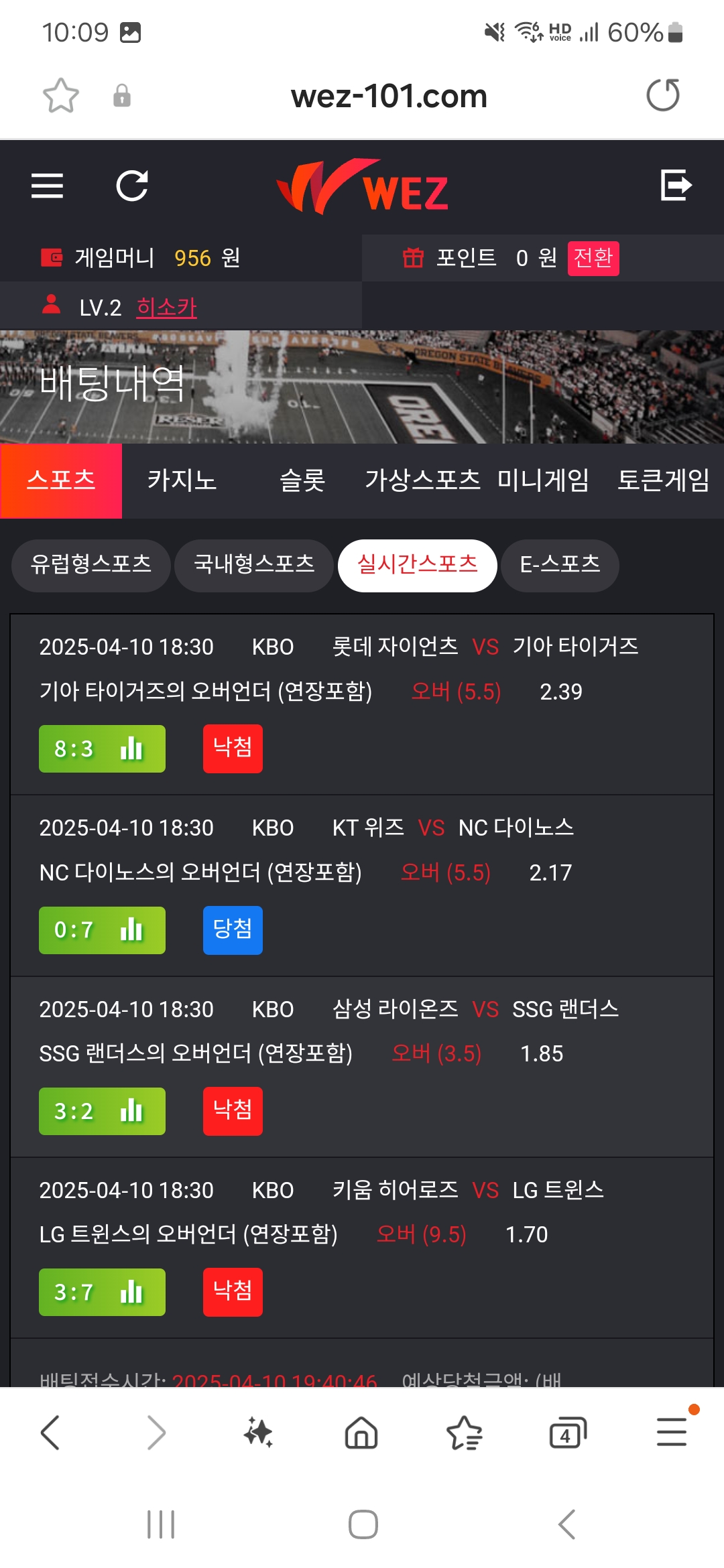Select the 유럽형스포츠 filter chip
This screenshot has width=724, height=1568.
pyautogui.click(x=91, y=566)
